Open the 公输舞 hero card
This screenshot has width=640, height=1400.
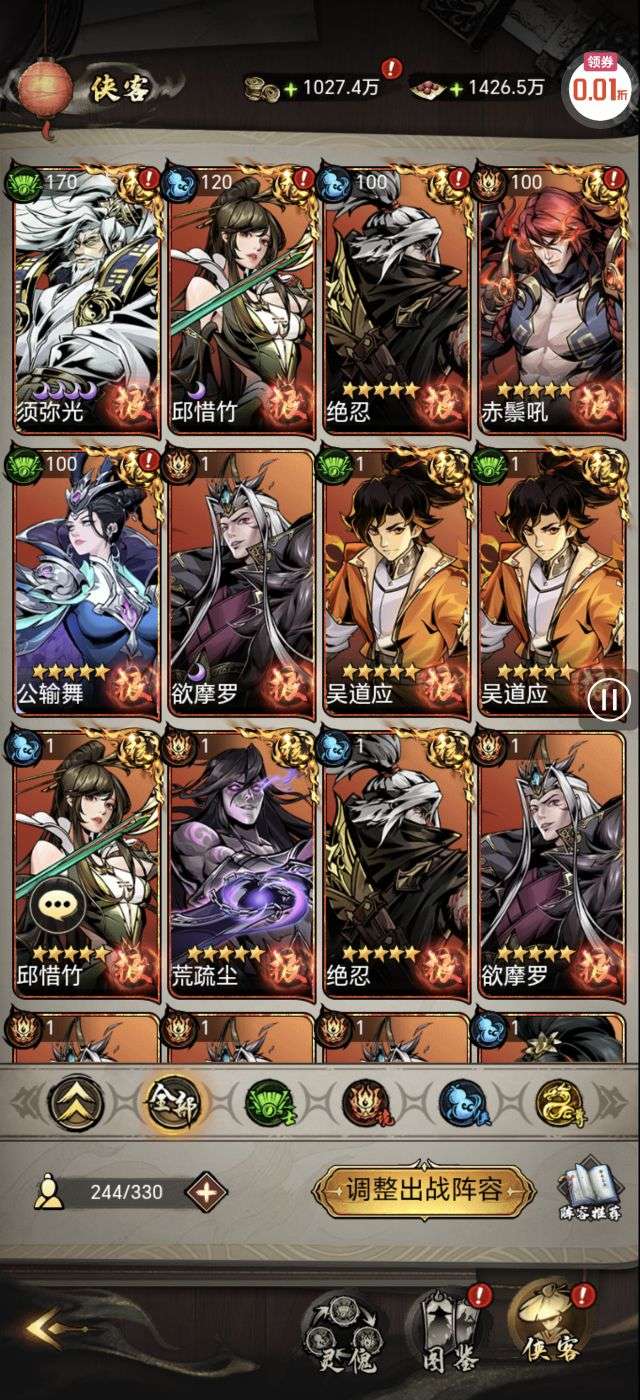(x=86, y=582)
